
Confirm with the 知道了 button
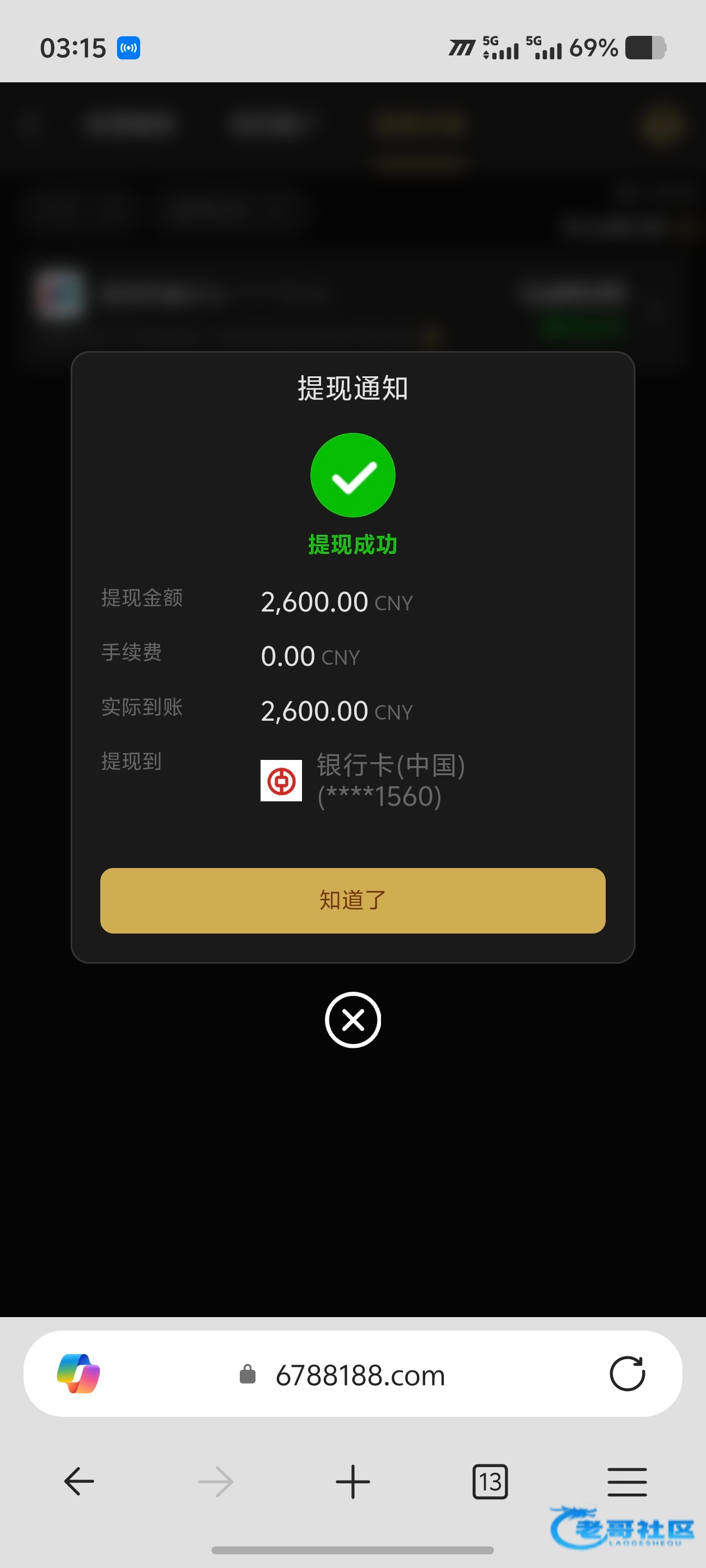pyautogui.click(x=352, y=900)
